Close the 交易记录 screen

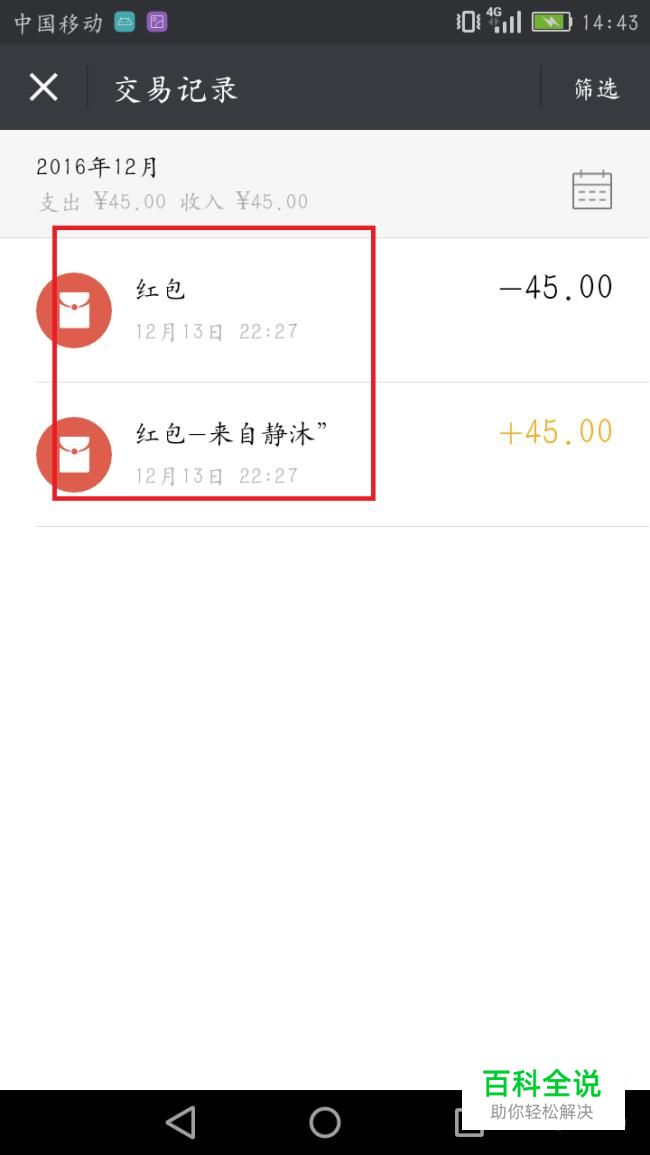(x=43, y=88)
